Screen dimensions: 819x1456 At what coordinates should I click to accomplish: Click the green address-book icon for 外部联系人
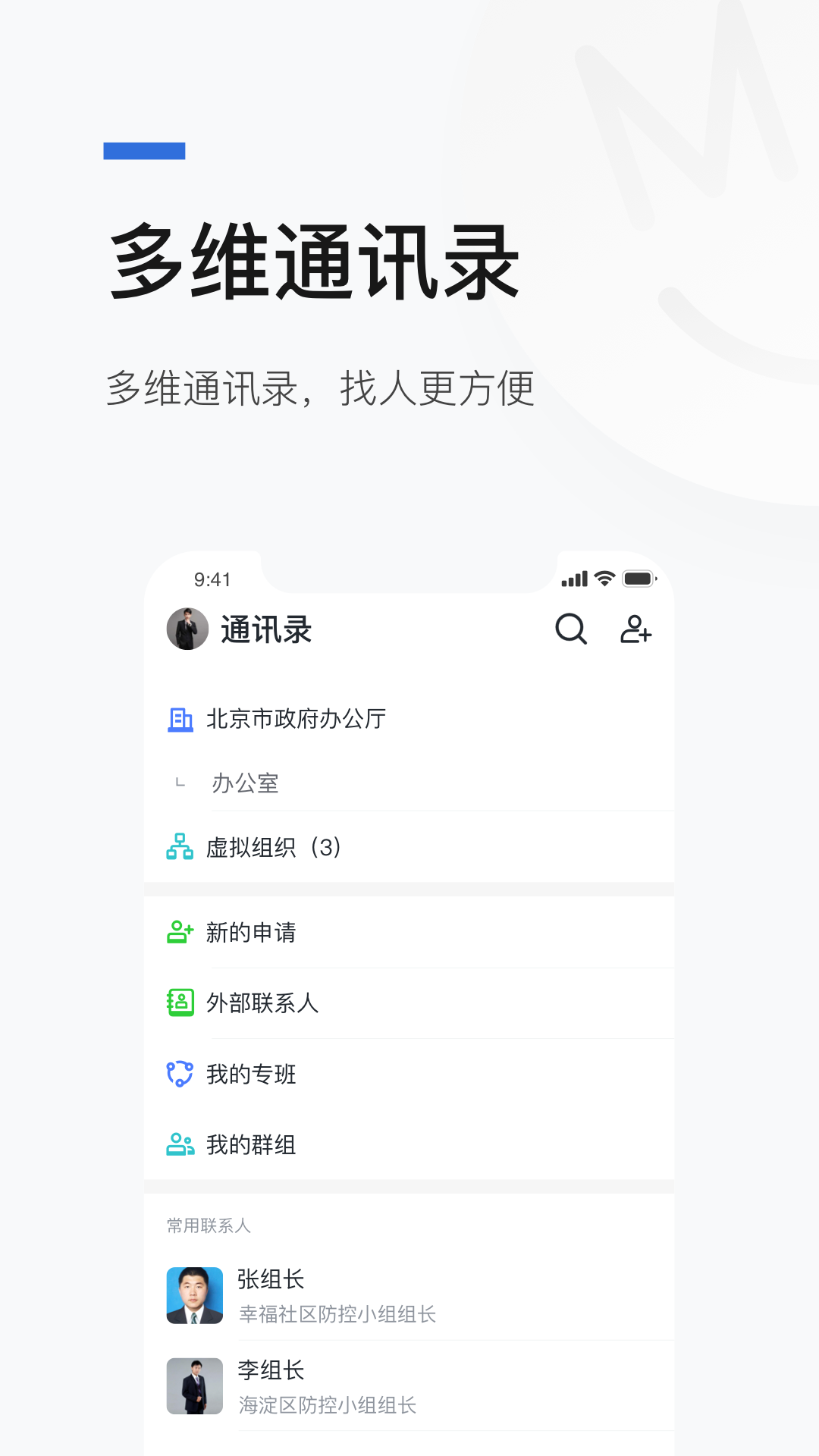tap(179, 1003)
